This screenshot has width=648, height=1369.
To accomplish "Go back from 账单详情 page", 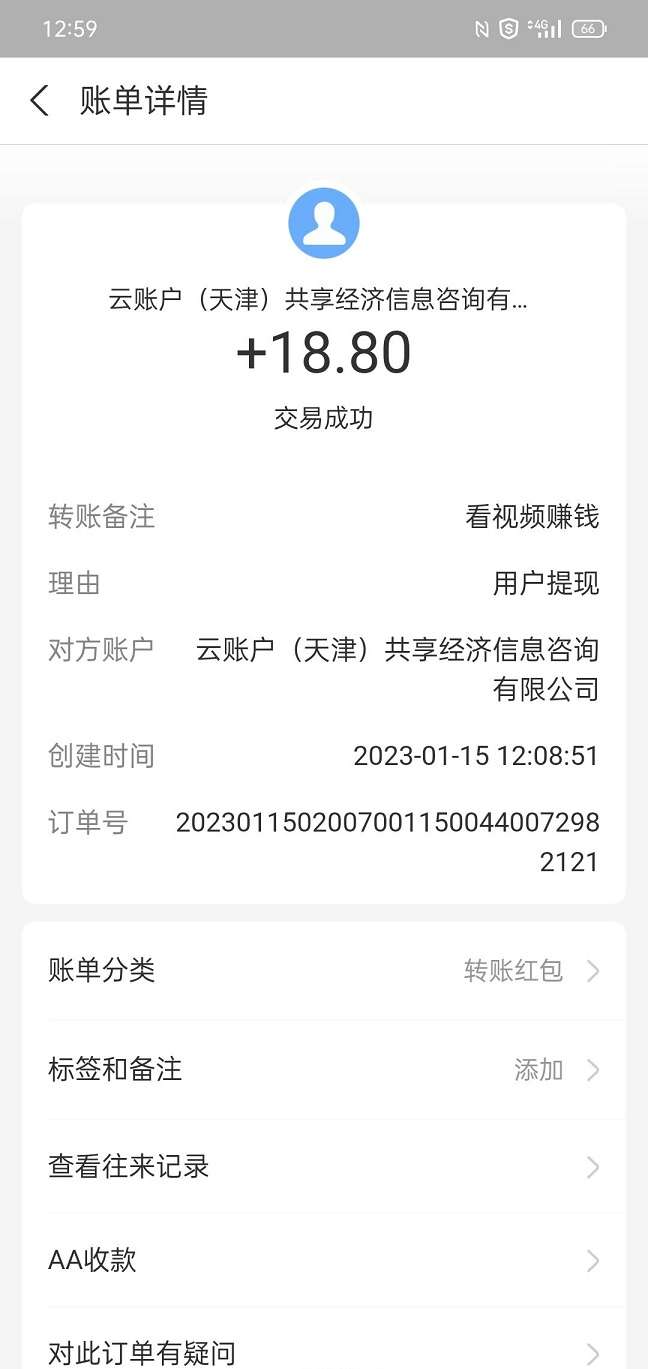I will [40, 101].
